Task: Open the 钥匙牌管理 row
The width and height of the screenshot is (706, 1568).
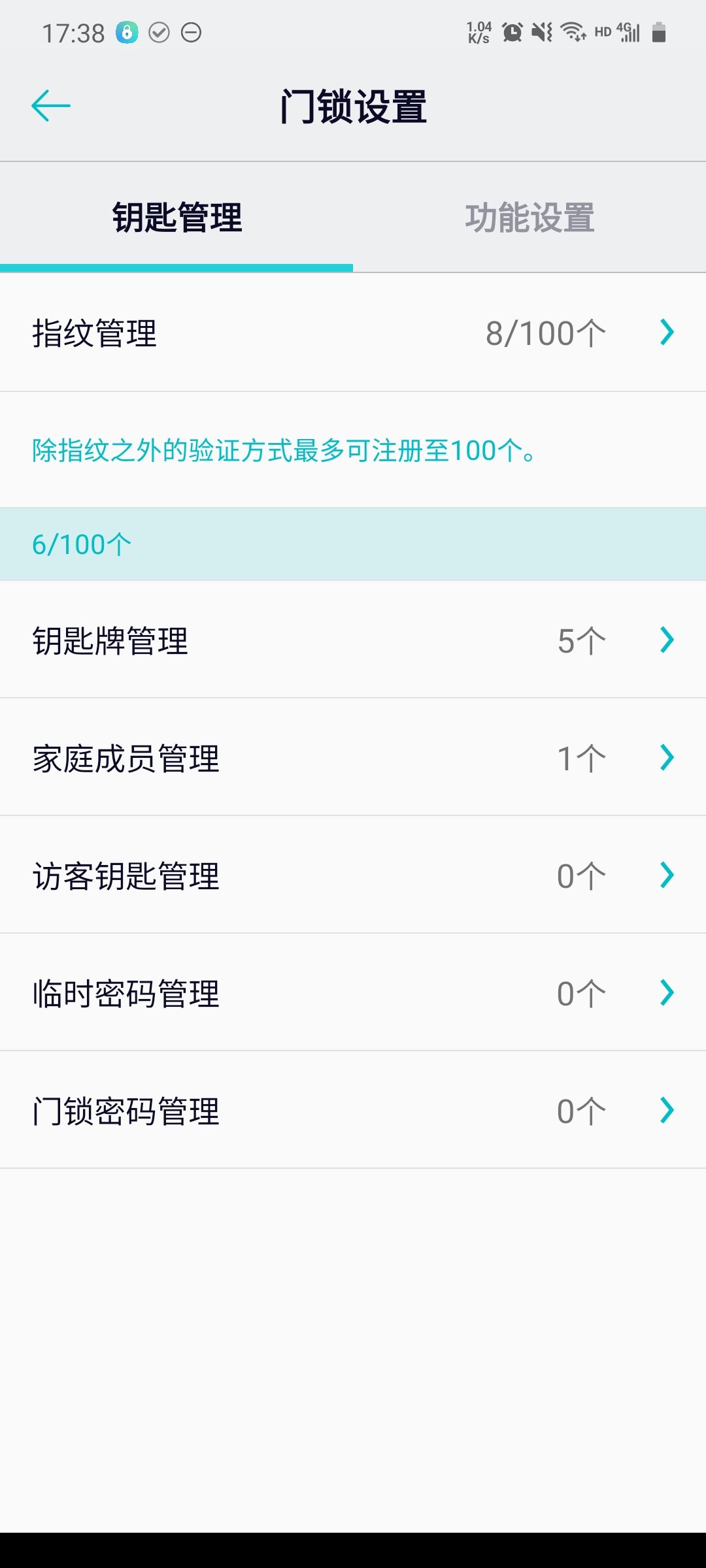Action: pyautogui.click(x=353, y=640)
